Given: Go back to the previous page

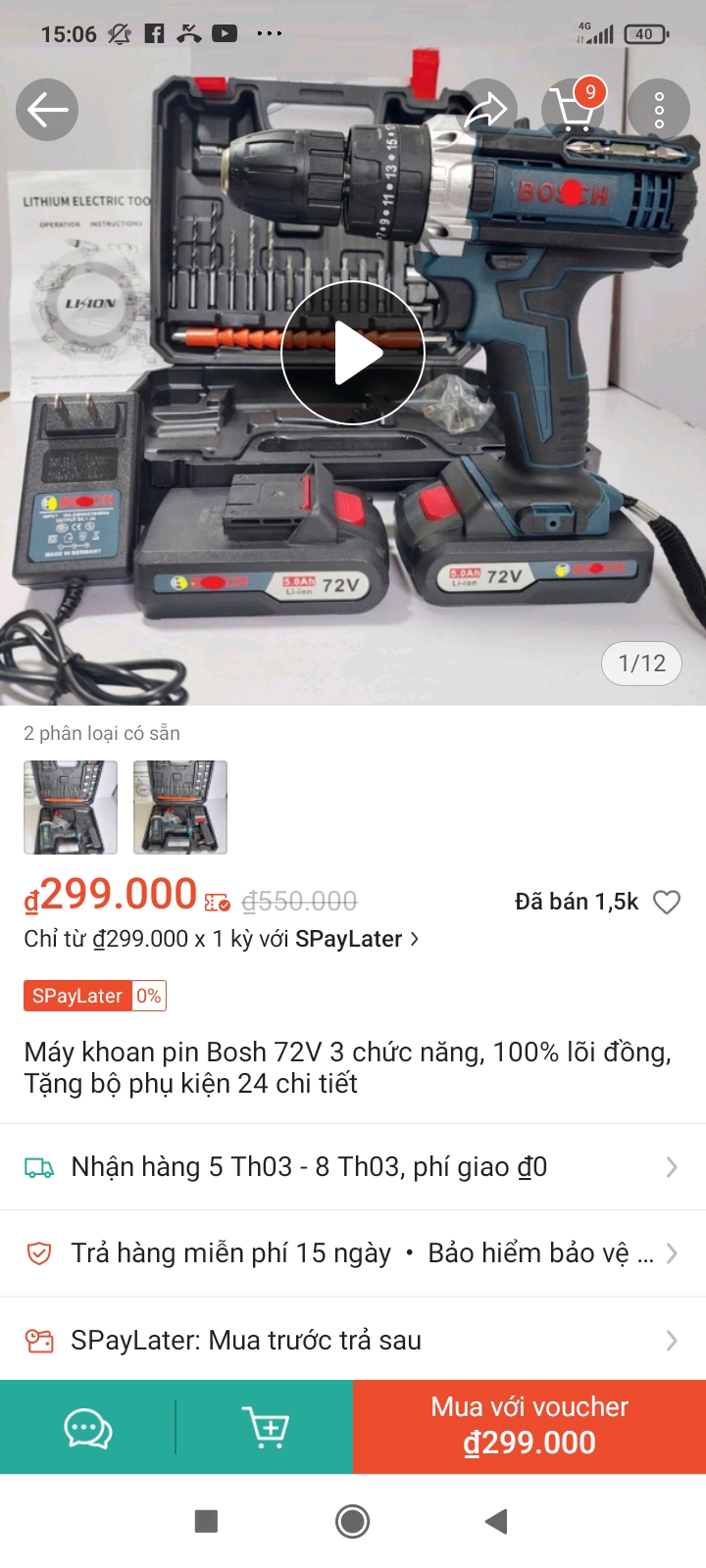Looking at the screenshot, I should [x=47, y=110].
